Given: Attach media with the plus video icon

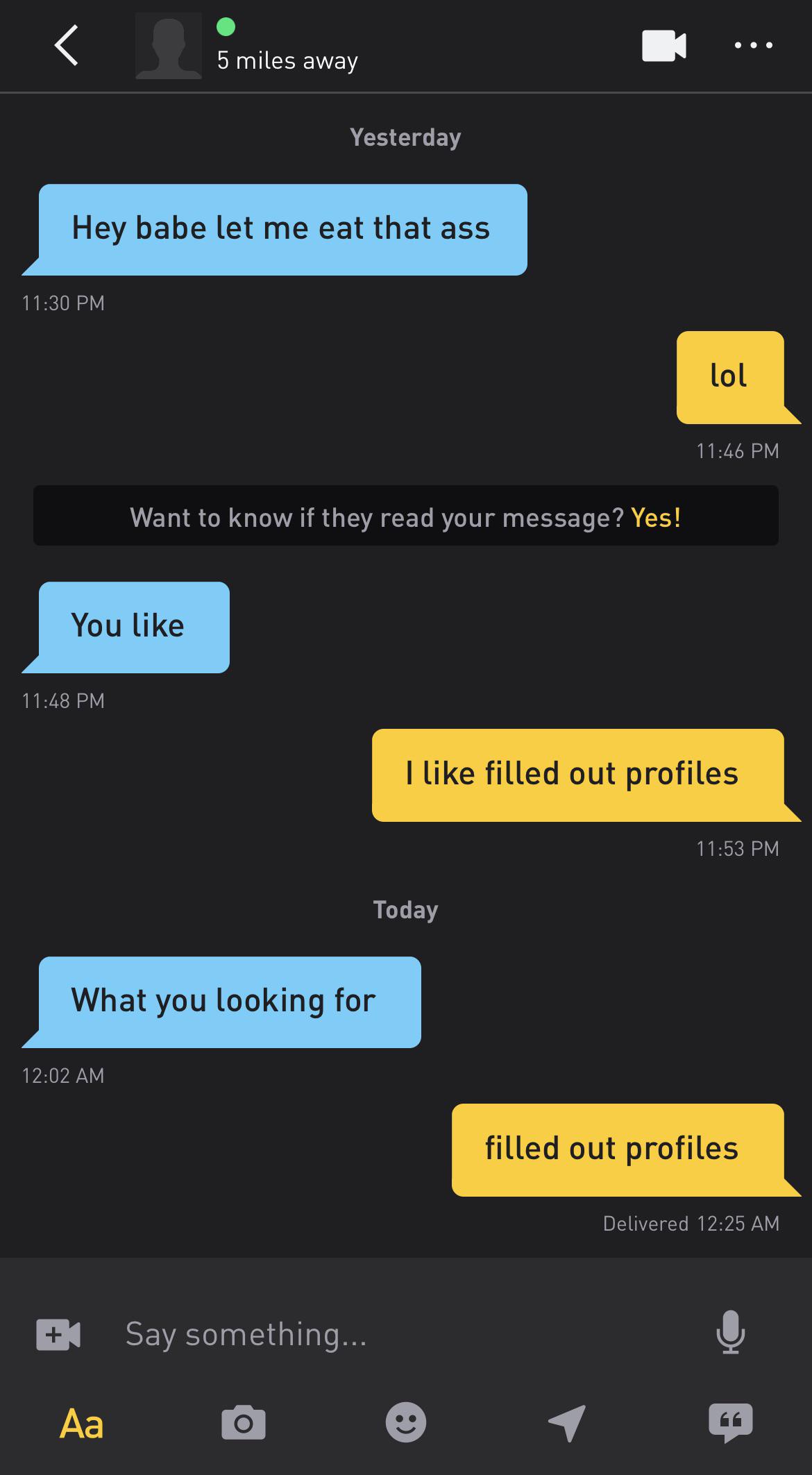Looking at the screenshot, I should click(x=58, y=1333).
